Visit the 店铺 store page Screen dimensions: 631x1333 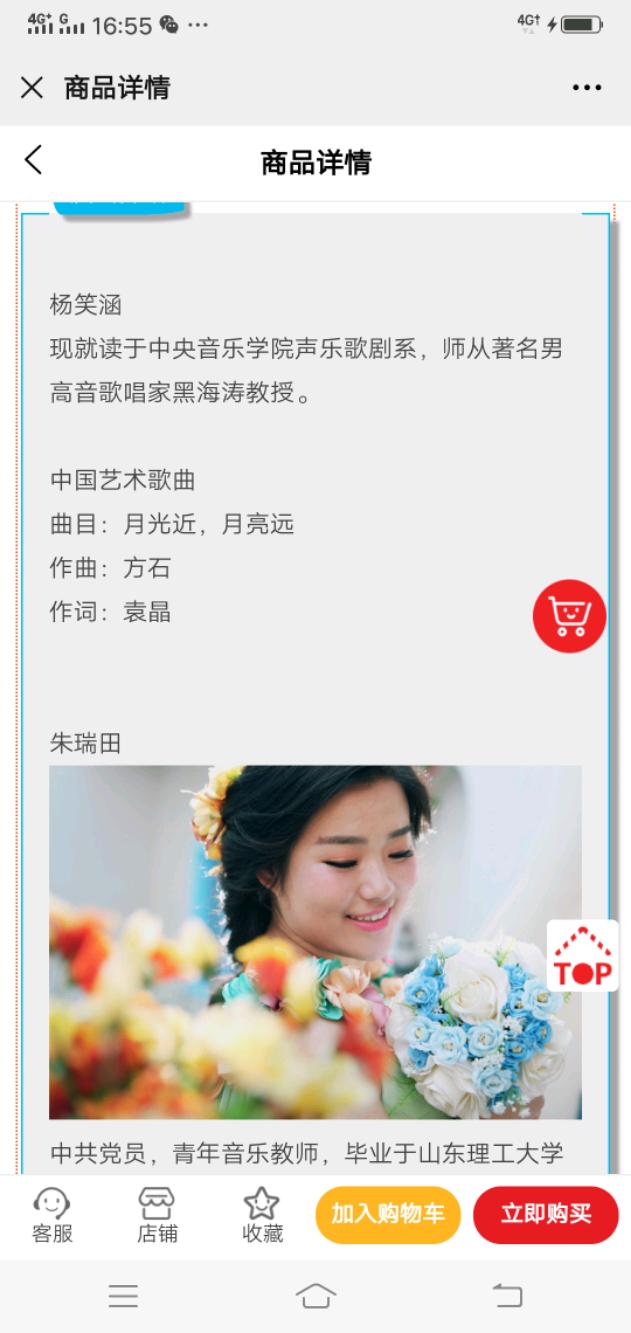click(157, 1215)
